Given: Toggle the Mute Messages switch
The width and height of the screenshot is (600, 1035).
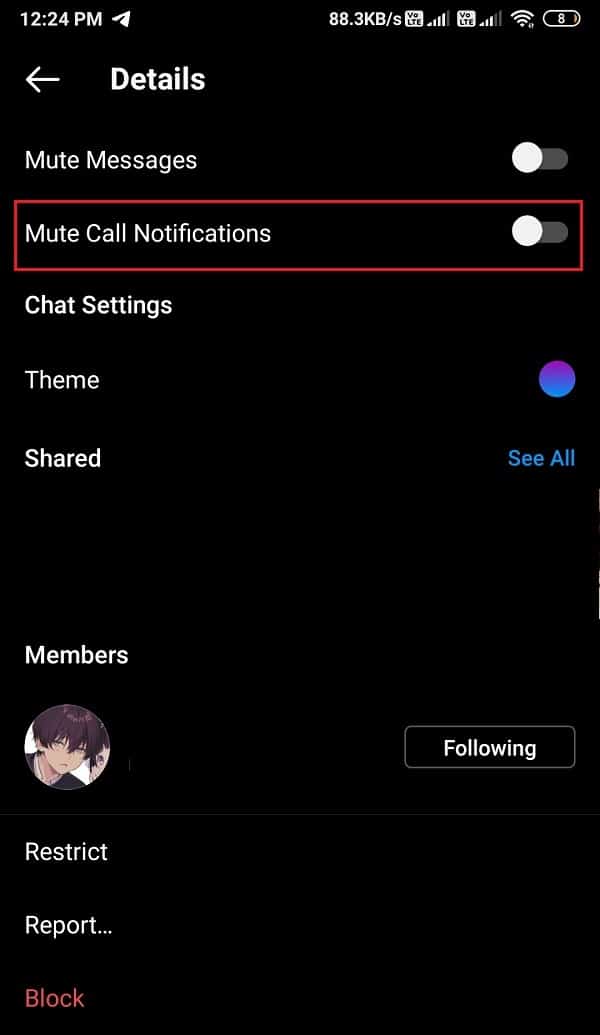Looking at the screenshot, I should (x=540, y=159).
